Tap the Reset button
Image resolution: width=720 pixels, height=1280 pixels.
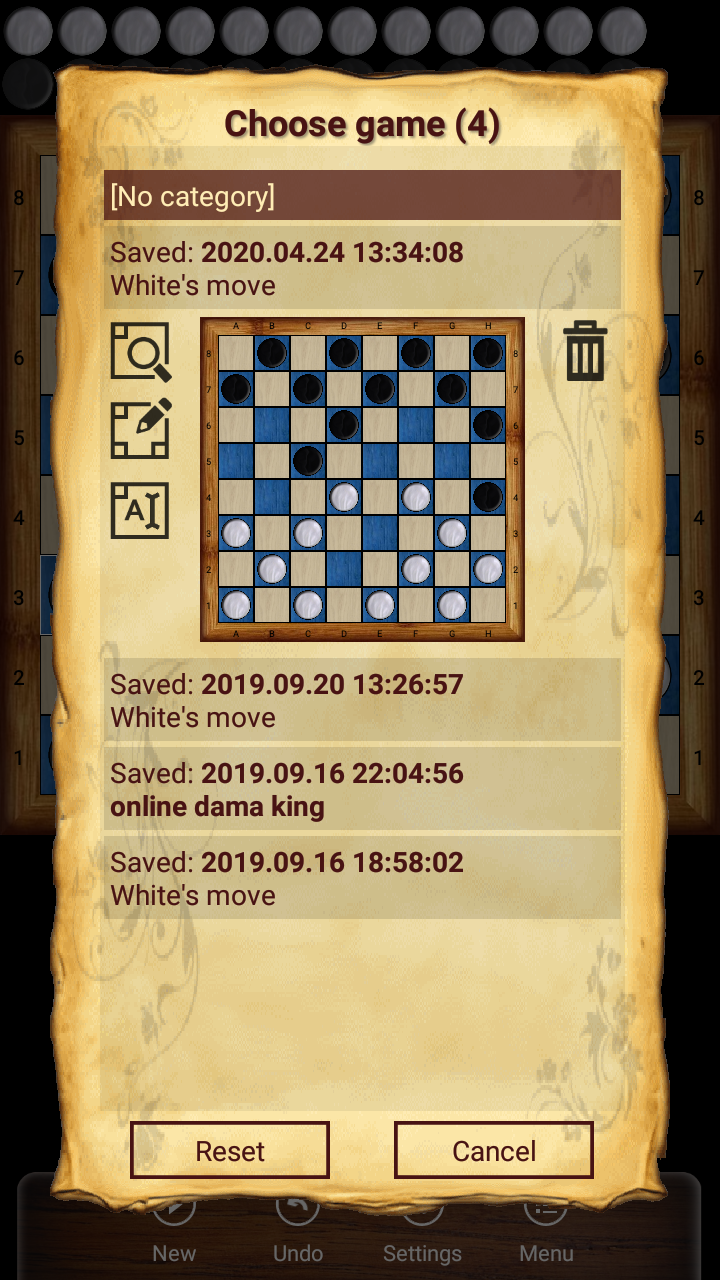230,1151
